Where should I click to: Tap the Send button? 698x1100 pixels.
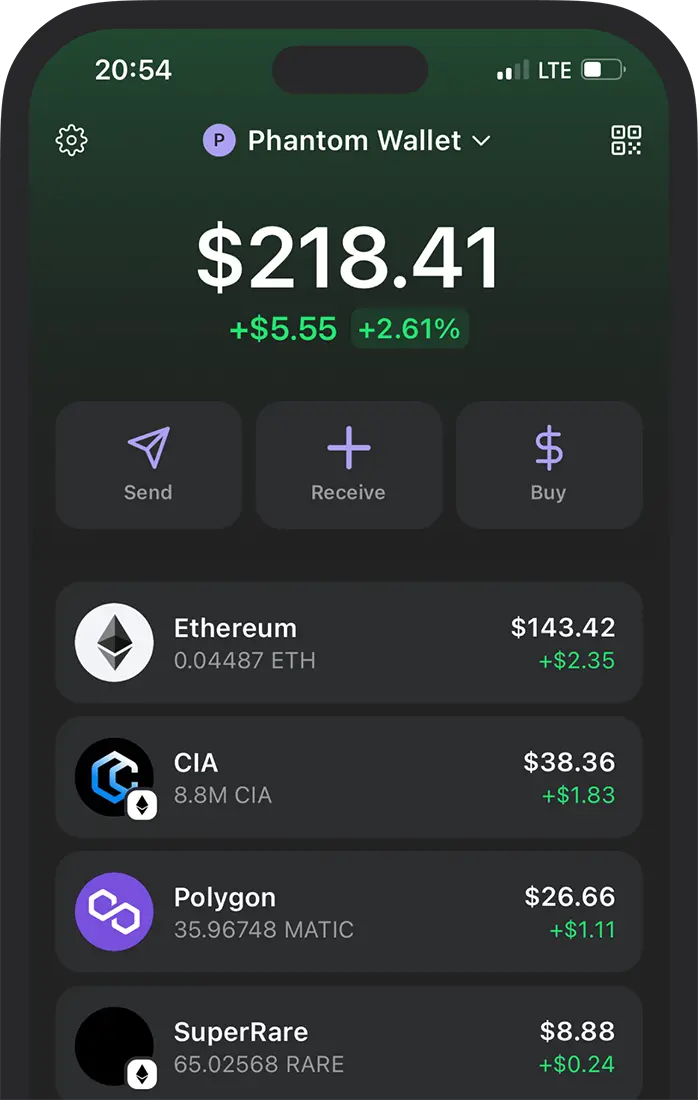tap(148, 465)
